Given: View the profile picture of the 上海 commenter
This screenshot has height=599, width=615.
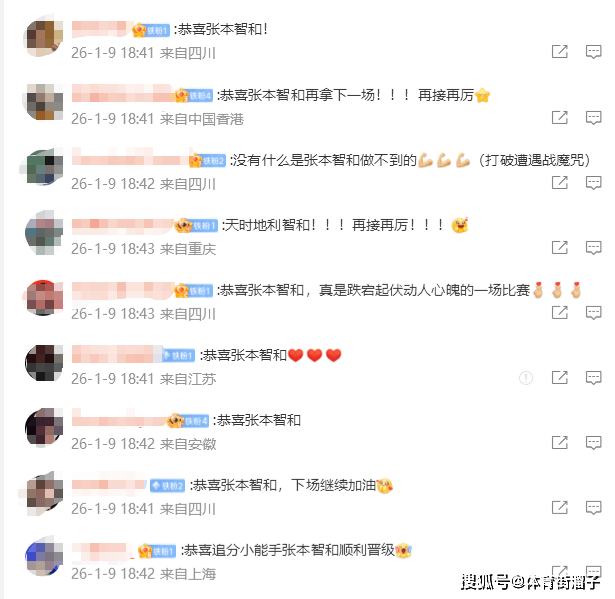Looking at the screenshot, I should click(44, 559).
